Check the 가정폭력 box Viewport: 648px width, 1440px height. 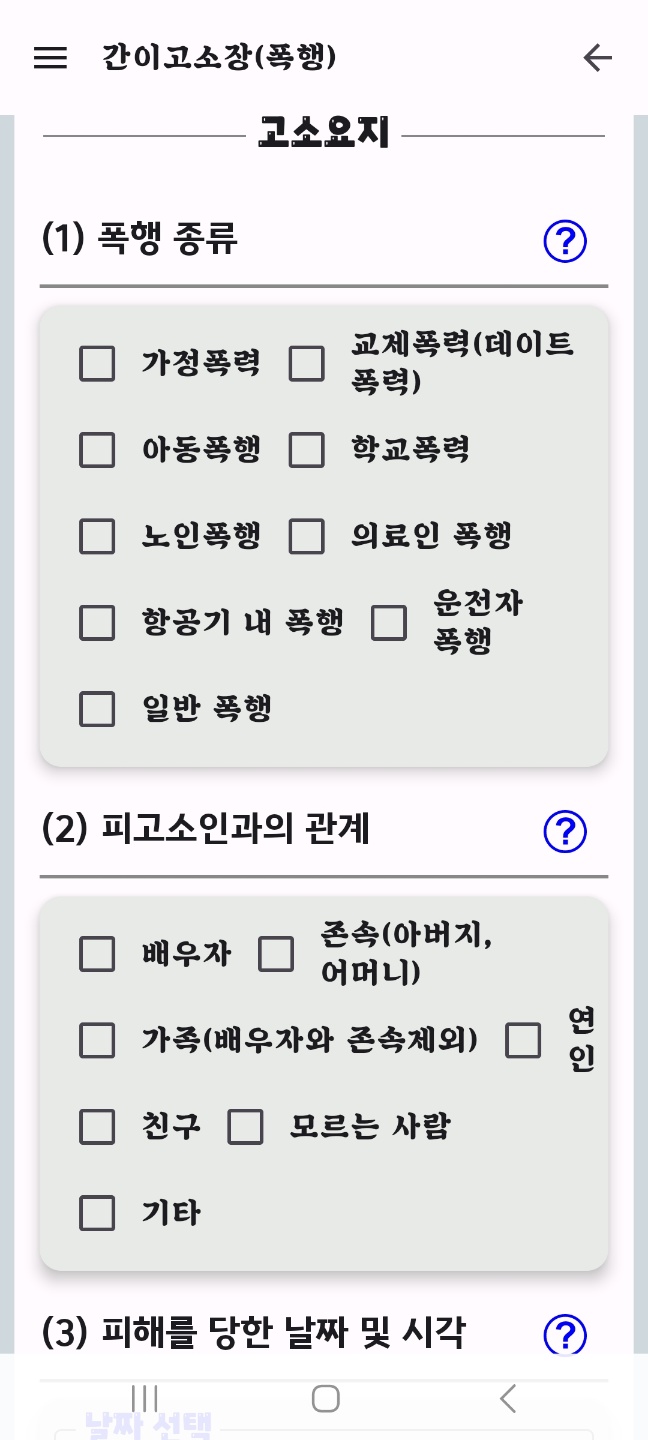[x=97, y=363]
